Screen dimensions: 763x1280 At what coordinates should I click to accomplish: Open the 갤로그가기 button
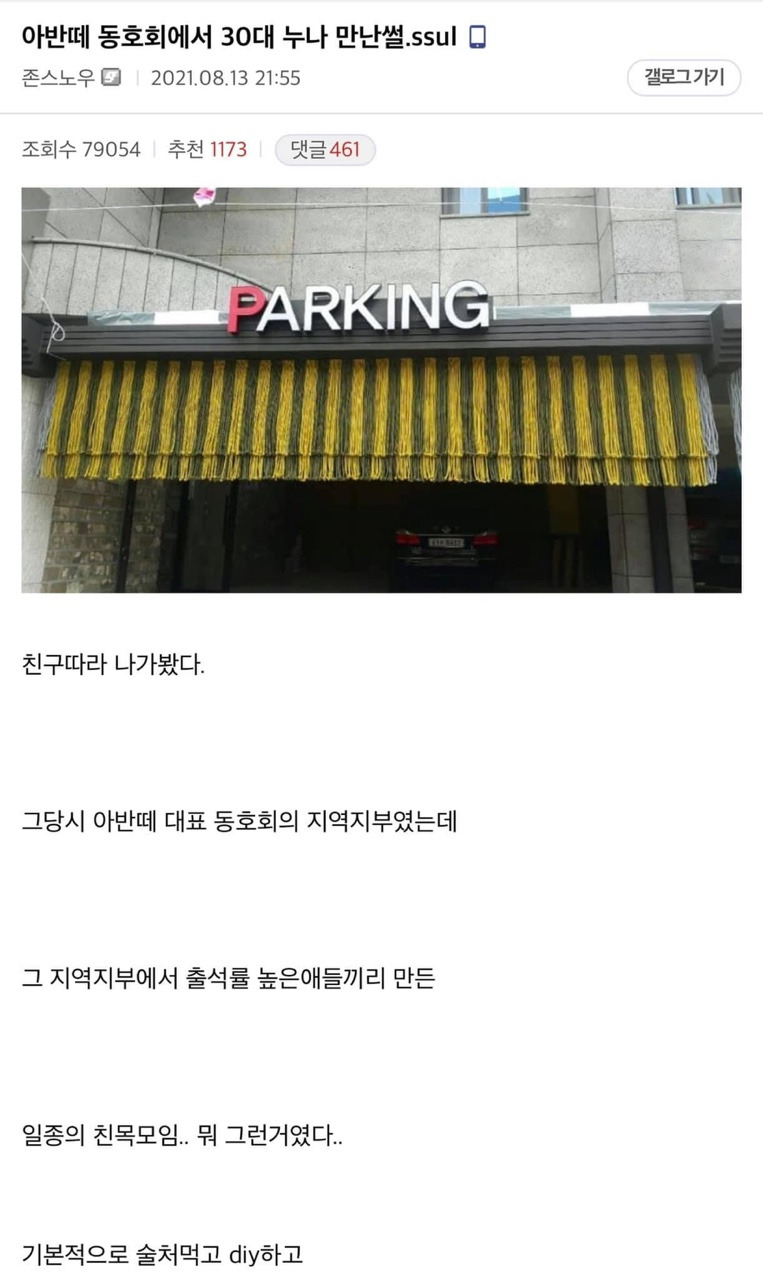coord(684,78)
